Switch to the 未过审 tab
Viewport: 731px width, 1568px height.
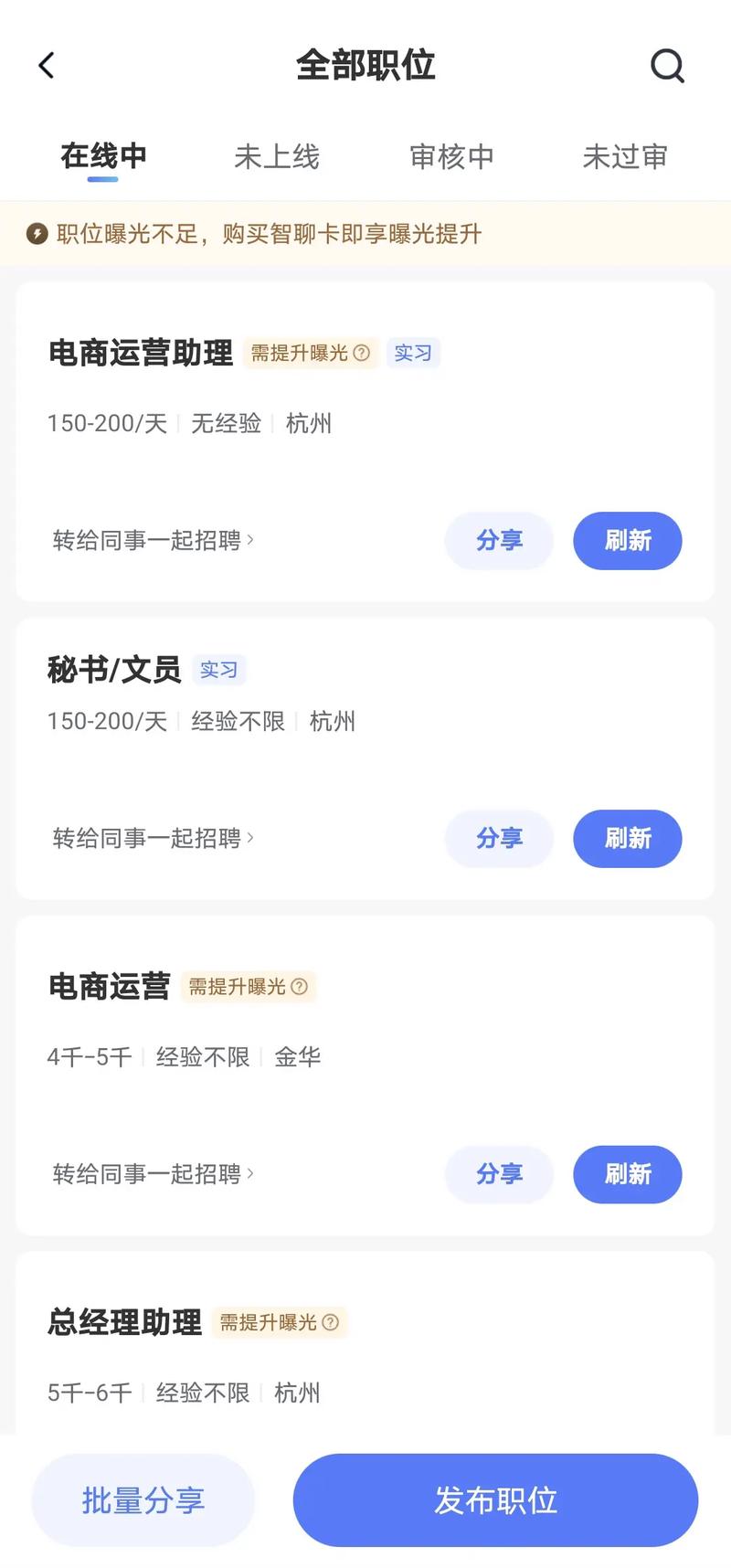click(x=625, y=156)
